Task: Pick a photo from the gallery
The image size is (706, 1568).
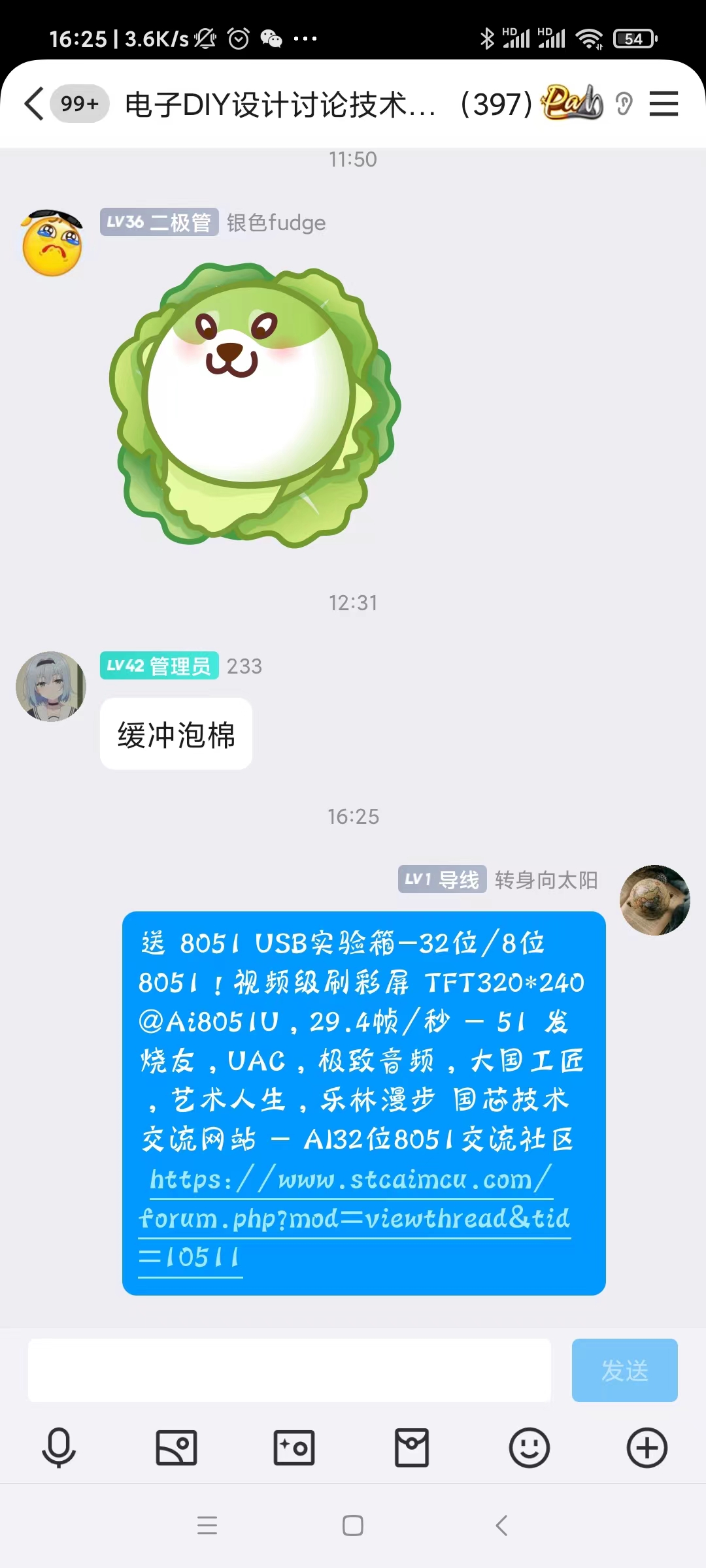Action: point(176,1448)
